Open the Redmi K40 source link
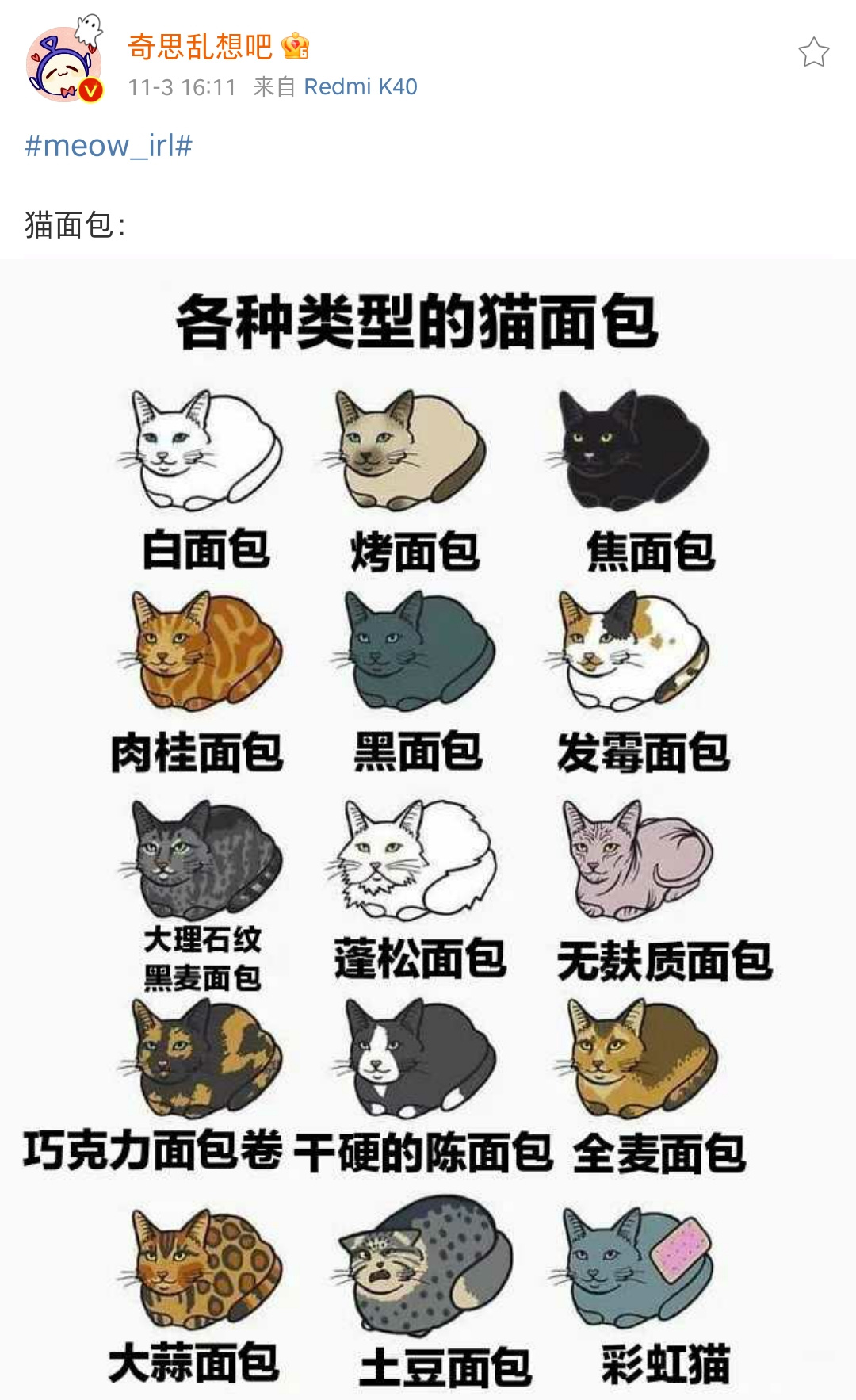Viewport: 856px width, 1400px height. (x=361, y=86)
